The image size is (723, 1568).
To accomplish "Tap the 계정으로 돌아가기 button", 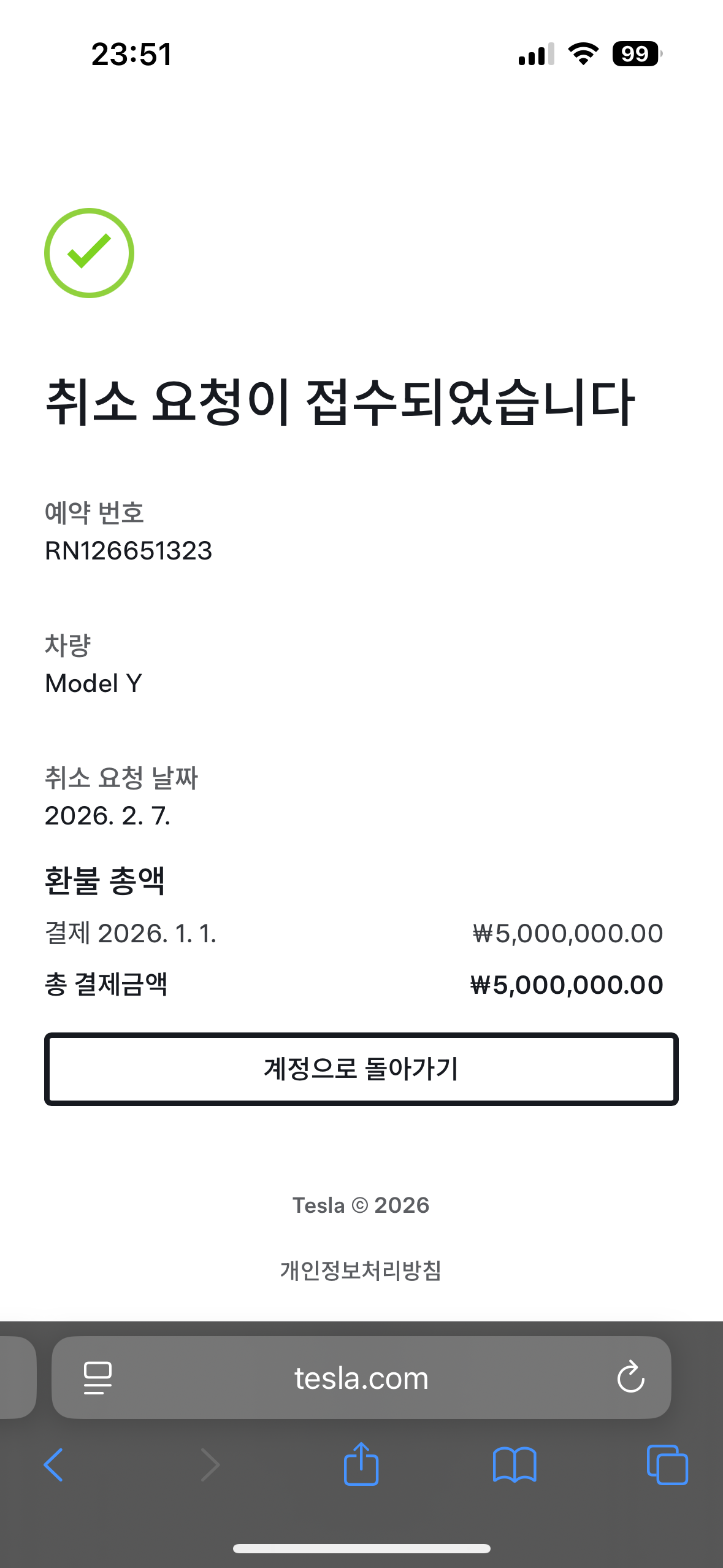I will [361, 1069].
